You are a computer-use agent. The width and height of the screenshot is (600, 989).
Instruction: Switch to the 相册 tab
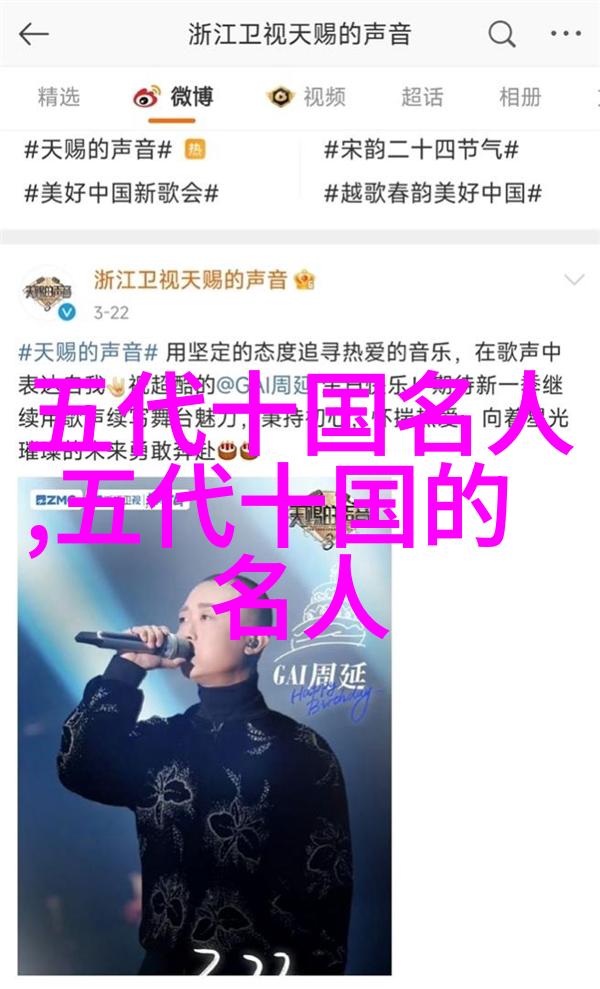[x=520, y=97]
